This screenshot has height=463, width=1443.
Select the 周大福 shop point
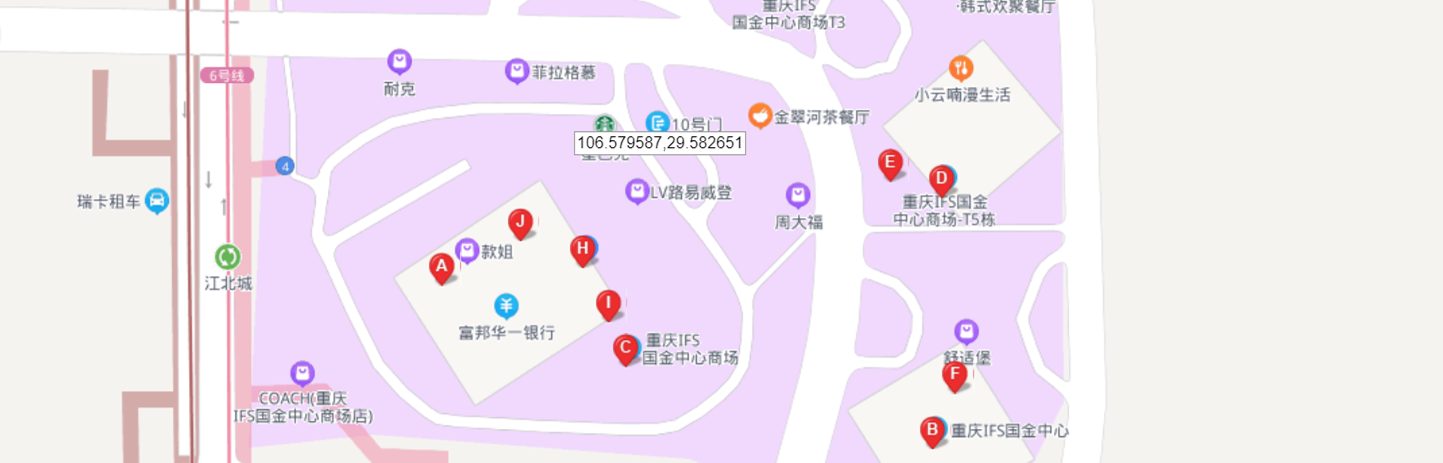pyautogui.click(x=797, y=195)
